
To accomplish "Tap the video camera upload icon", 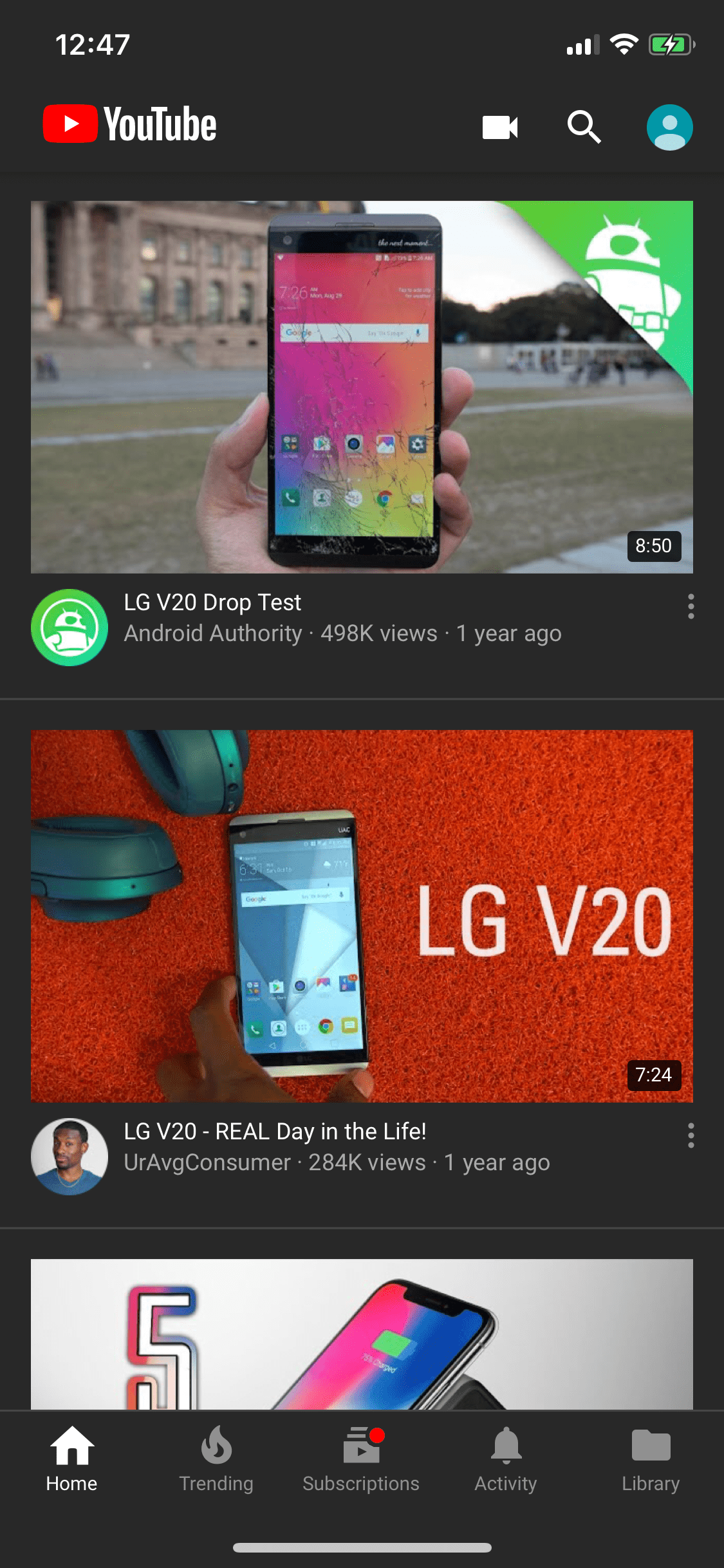I will tap(500, 127).
